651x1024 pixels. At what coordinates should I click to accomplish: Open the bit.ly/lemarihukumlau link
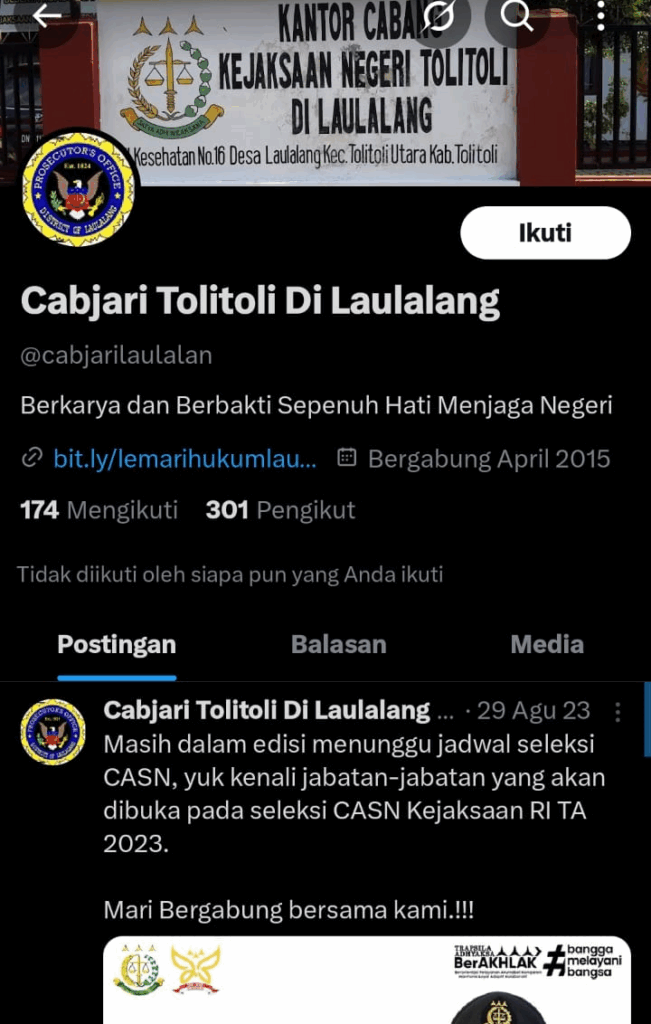click(x=184, y=459)
